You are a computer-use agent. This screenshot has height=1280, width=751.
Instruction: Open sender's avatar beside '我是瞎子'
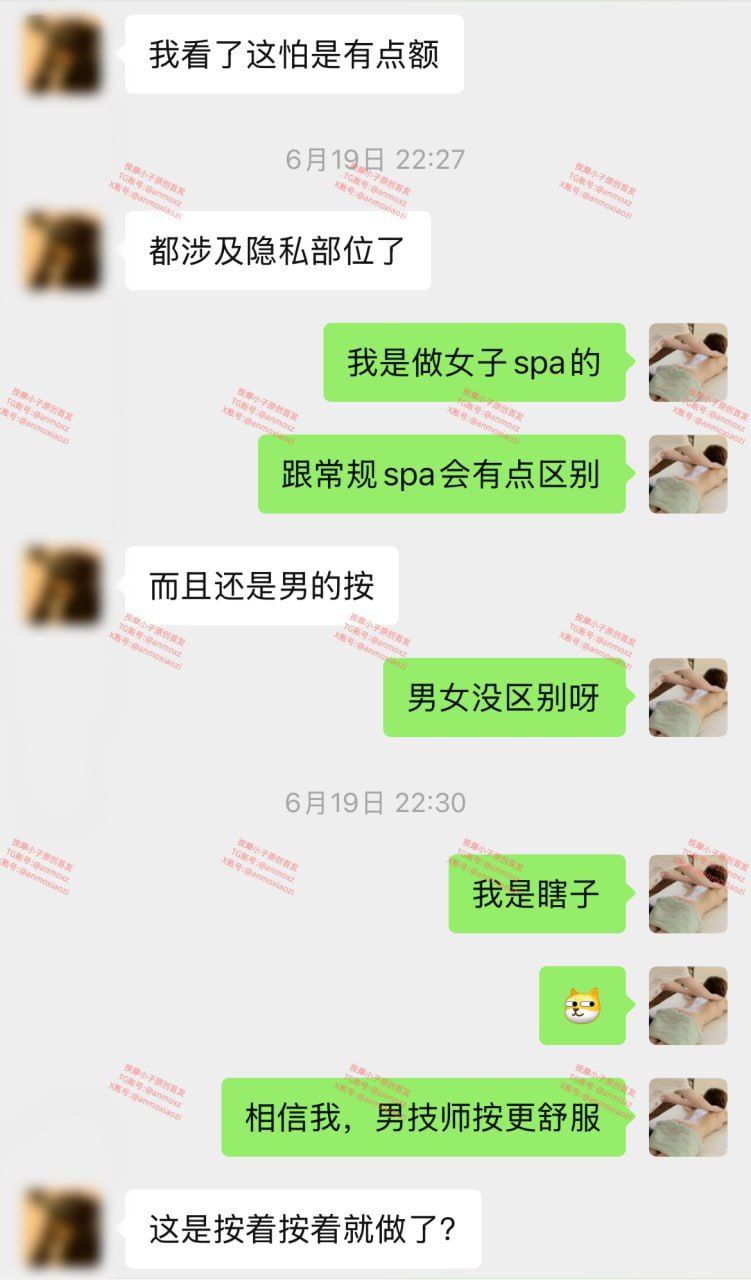(x=688, y=894)
